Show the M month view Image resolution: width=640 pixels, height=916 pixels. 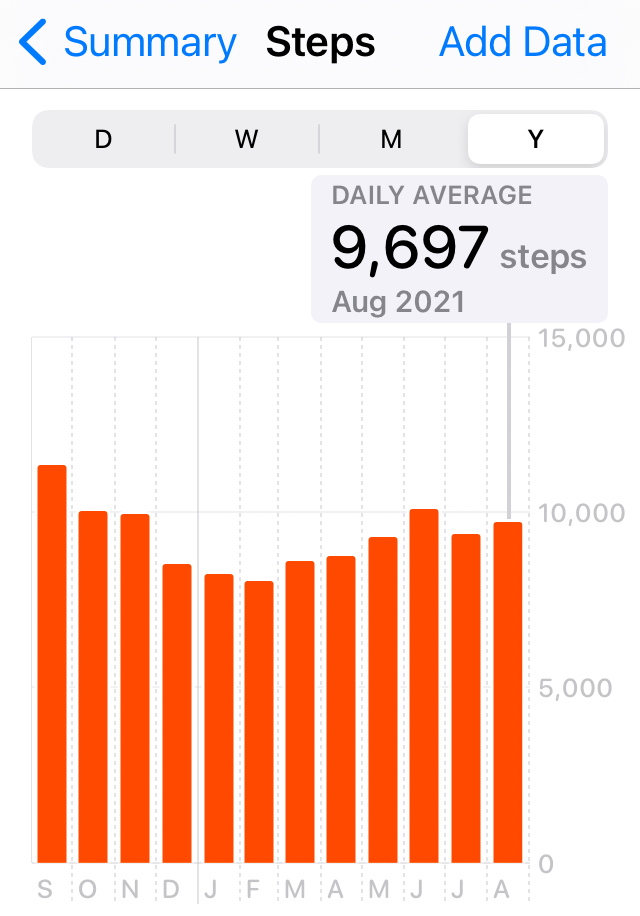pos(391,139)
